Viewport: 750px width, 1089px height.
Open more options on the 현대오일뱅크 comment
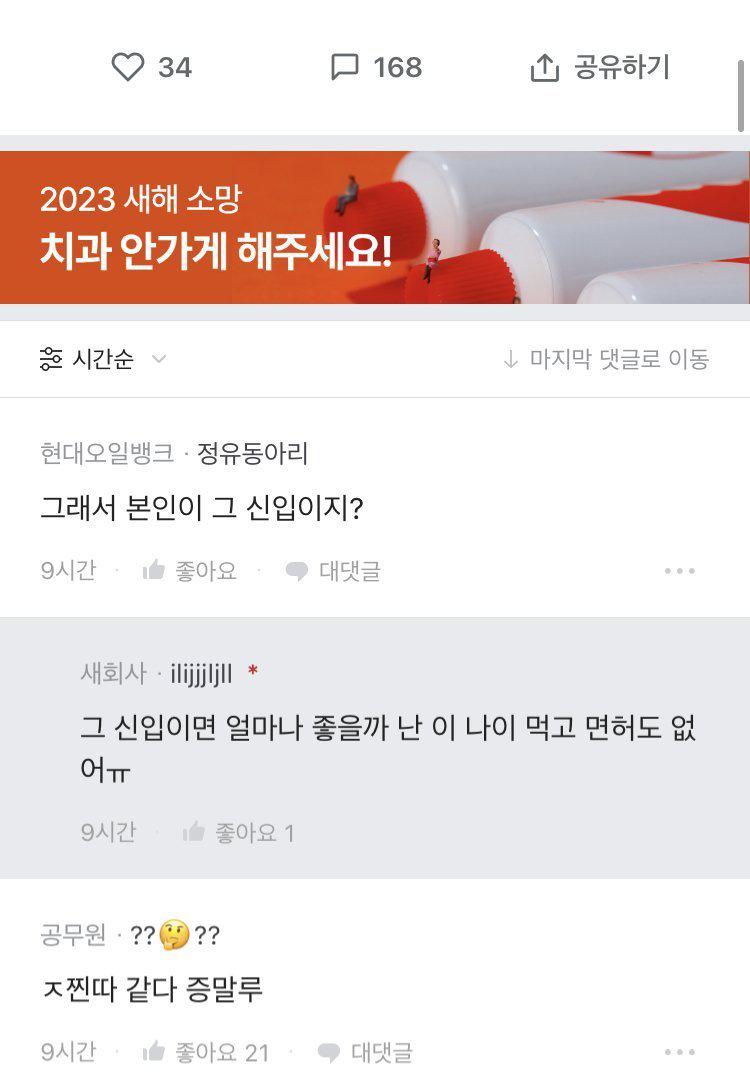coord(679,571)
